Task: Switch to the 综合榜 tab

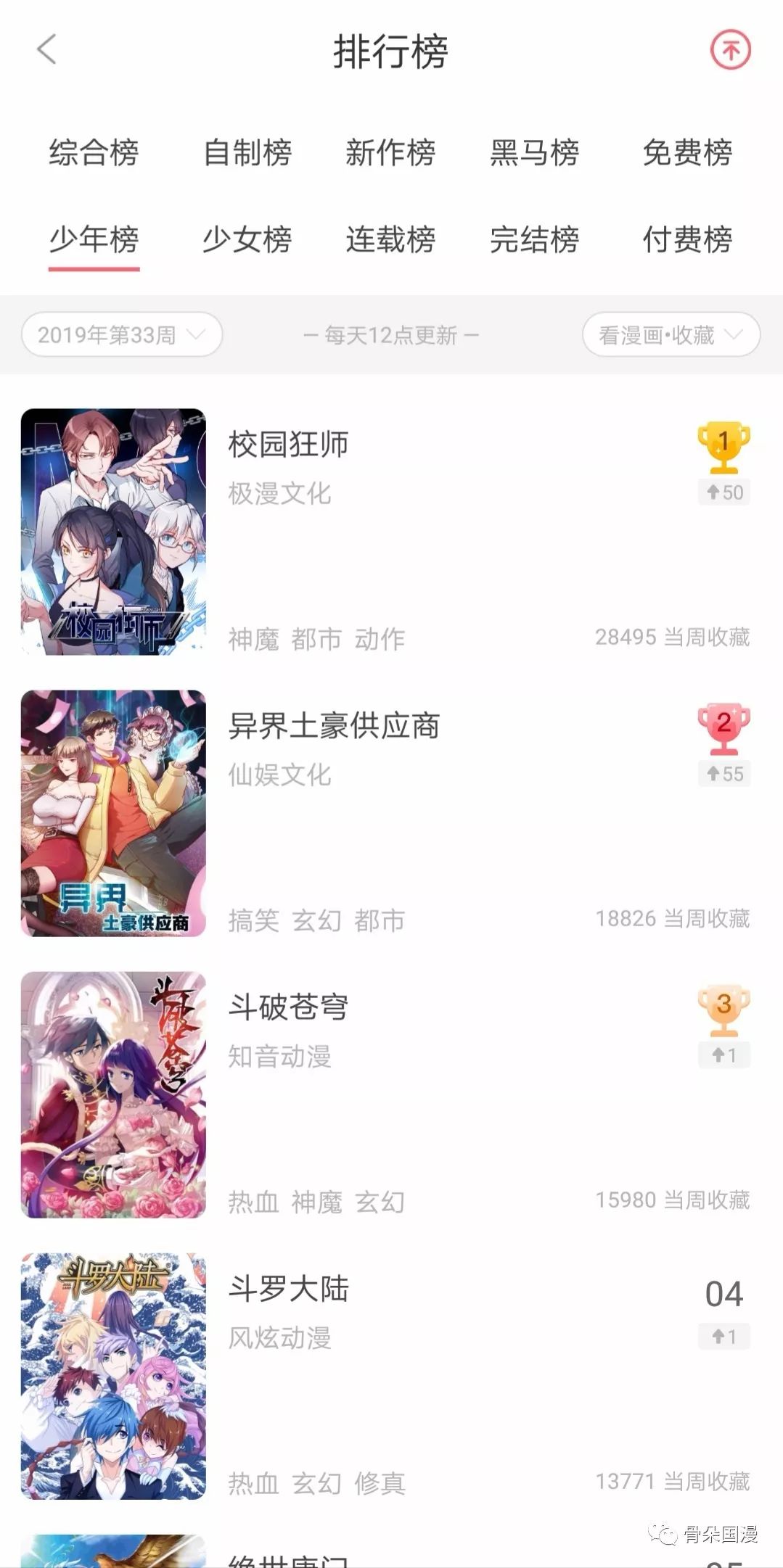Action: click(x=96, y=154)
